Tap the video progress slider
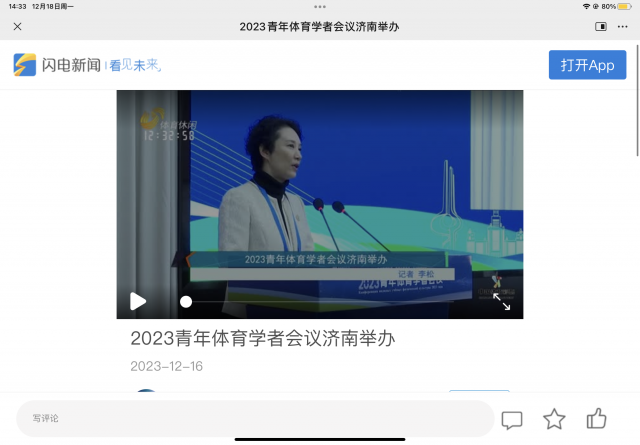This screenshot has width=640, height=445. pos(186,301)
